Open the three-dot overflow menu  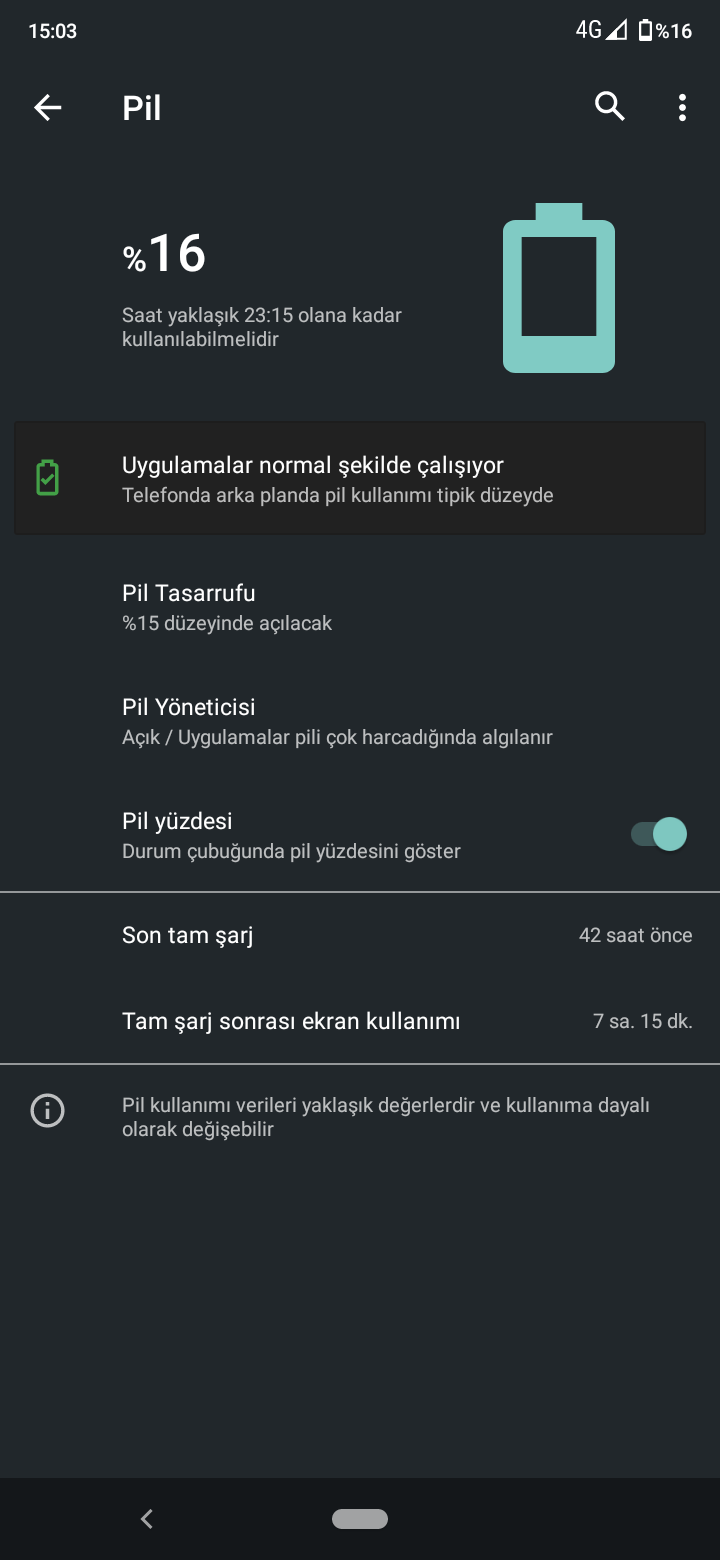(682, 107)
